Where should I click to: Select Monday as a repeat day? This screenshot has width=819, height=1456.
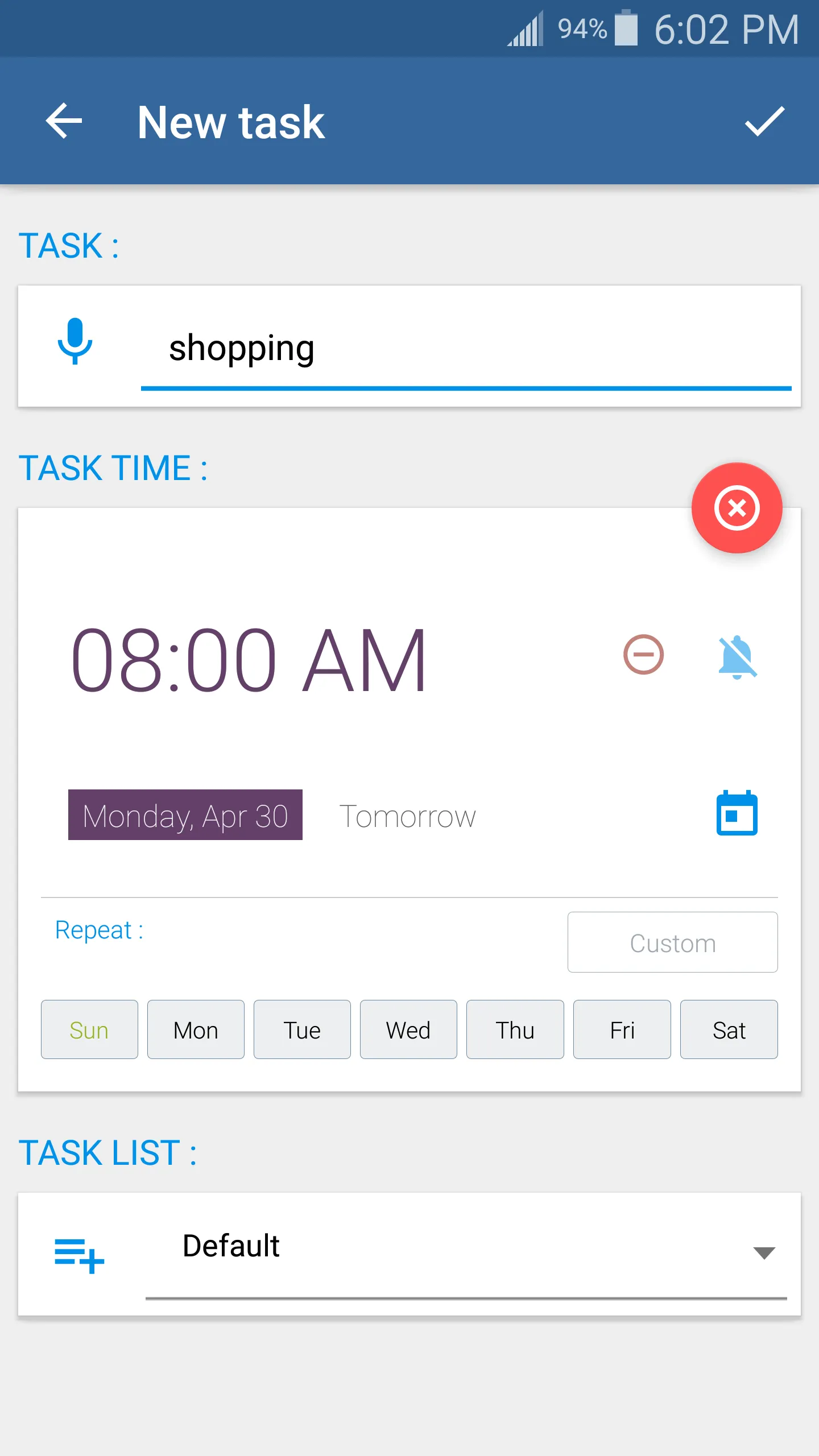[196, 1029]
